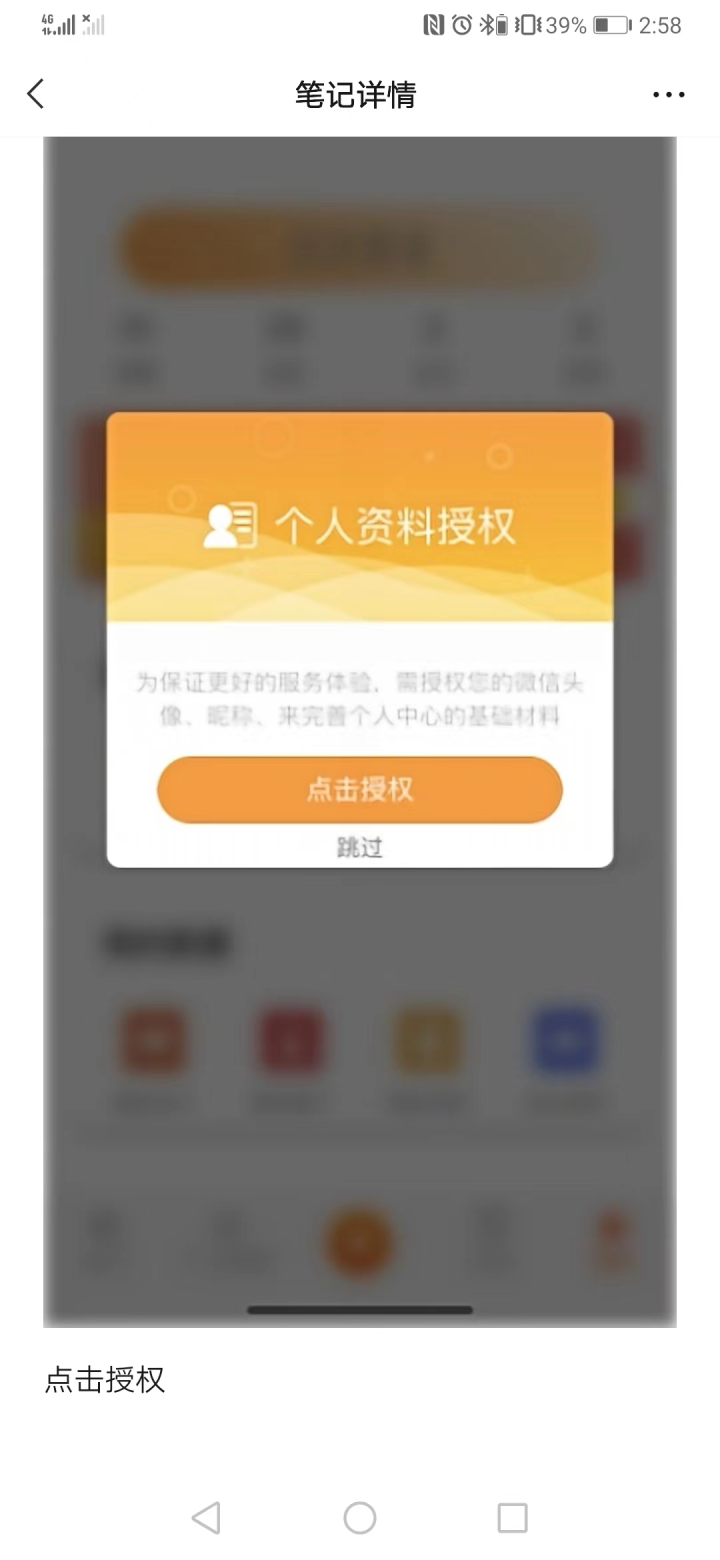Tap the system home button
This screenshot has height=1560, width=720.
click(360, 1517)
